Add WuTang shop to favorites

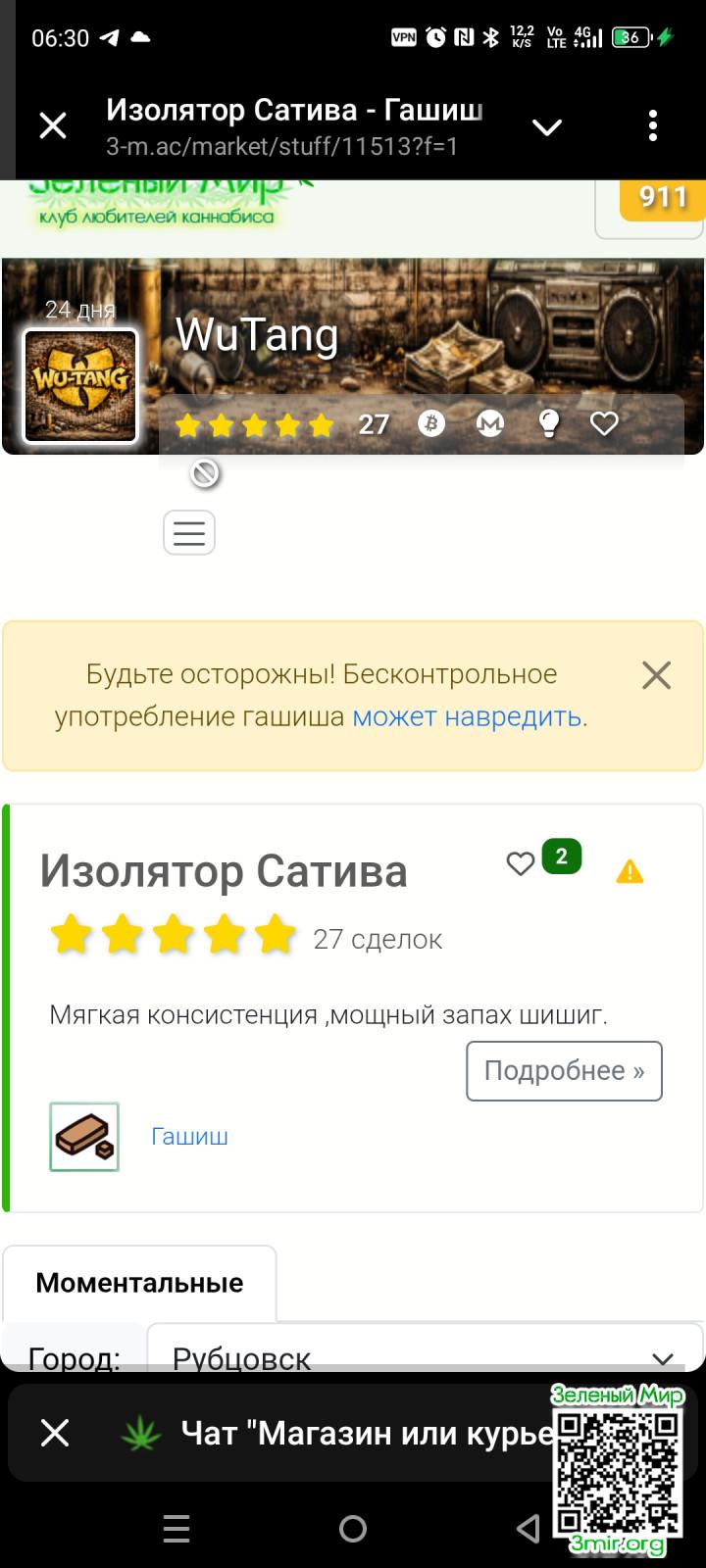coord(605,423)
